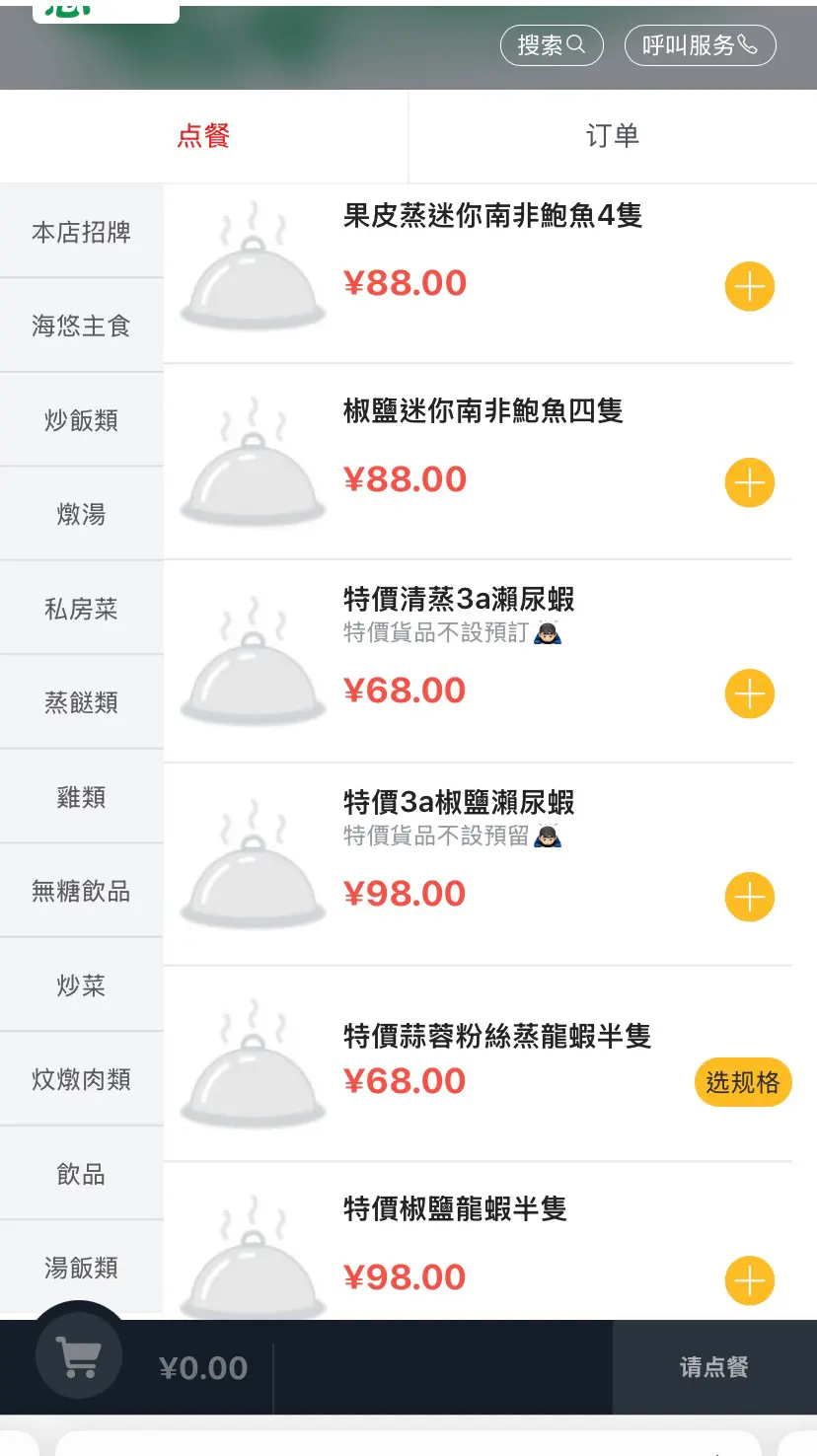The height and width of the screenshot is (1456, 817).
Task: Add 特價椒鹽龍蝦半隻 to cart
Action: [x=750, y=1281]
